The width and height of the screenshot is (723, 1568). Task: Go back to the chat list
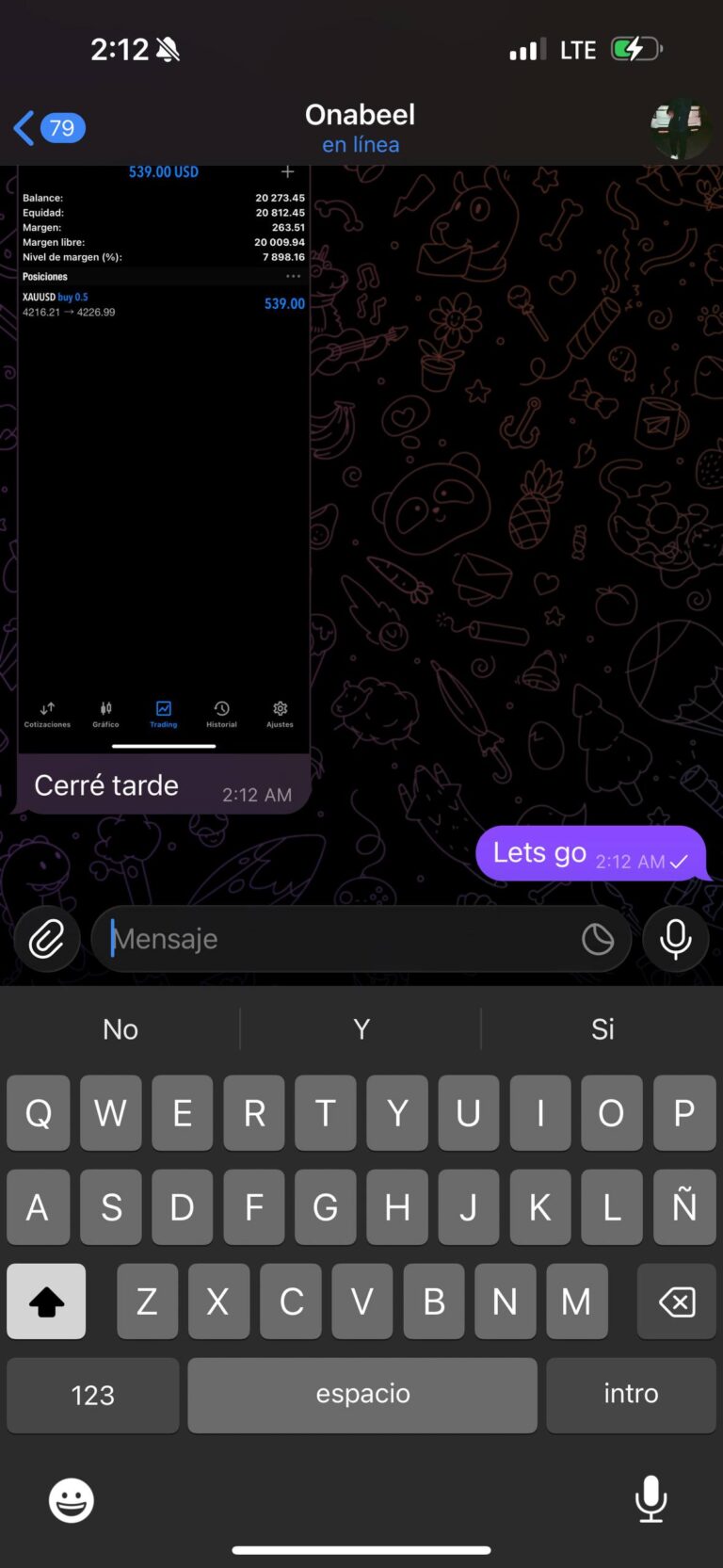coord(47,128)
